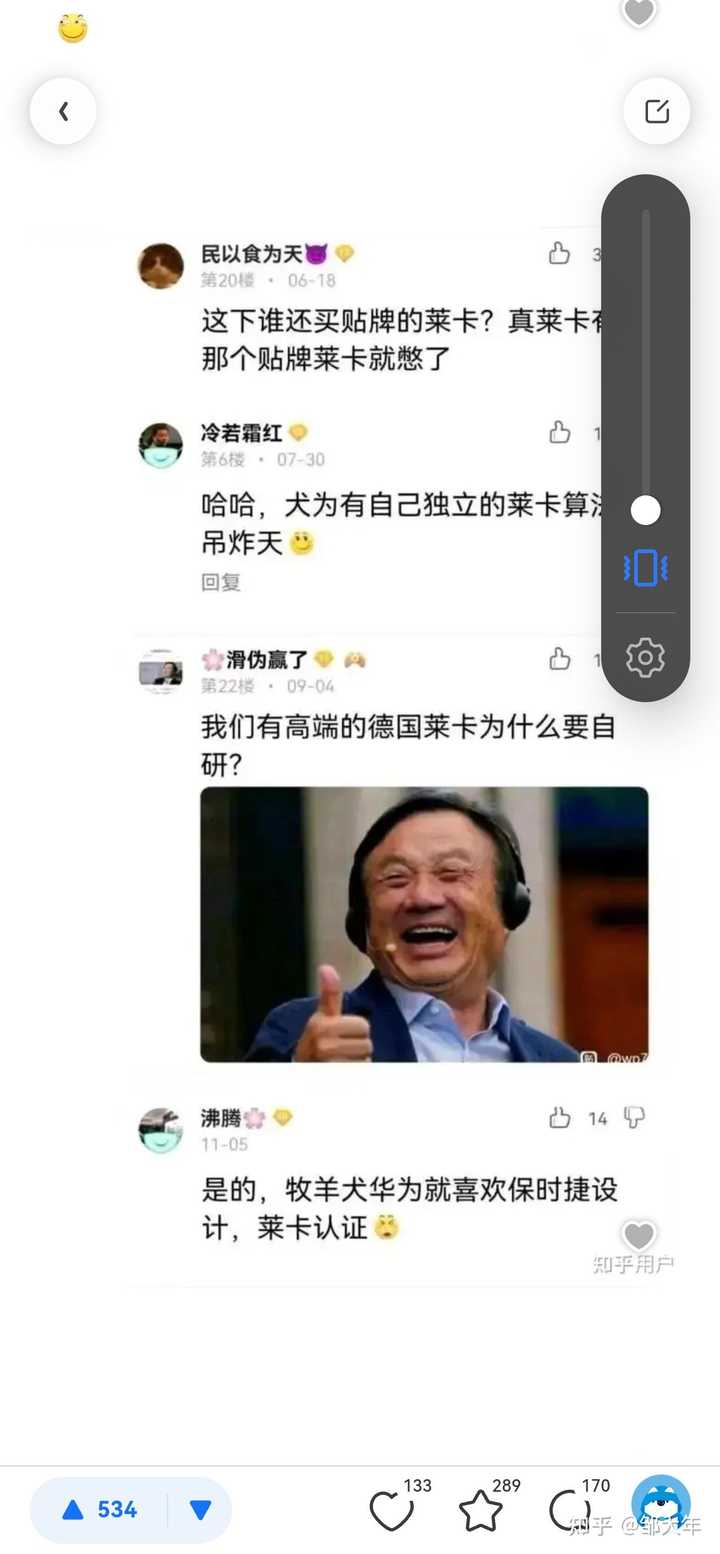Viewport: 720px width, 1554px height.
Task: Open the author avatar at bottom right
Action: tap(660, 1503)
